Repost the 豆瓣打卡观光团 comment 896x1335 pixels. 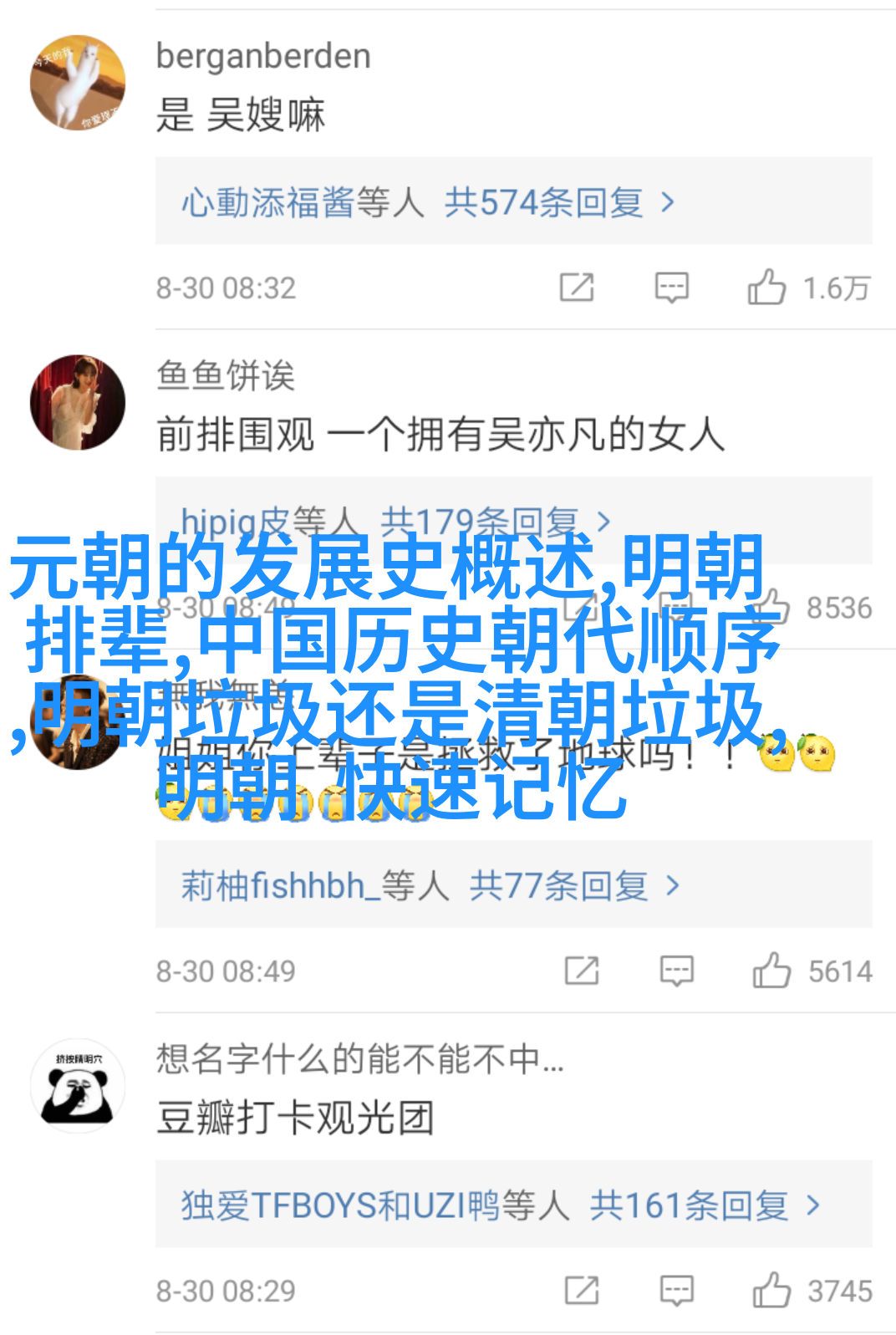pyautogui.click(x=582, y=1291)
